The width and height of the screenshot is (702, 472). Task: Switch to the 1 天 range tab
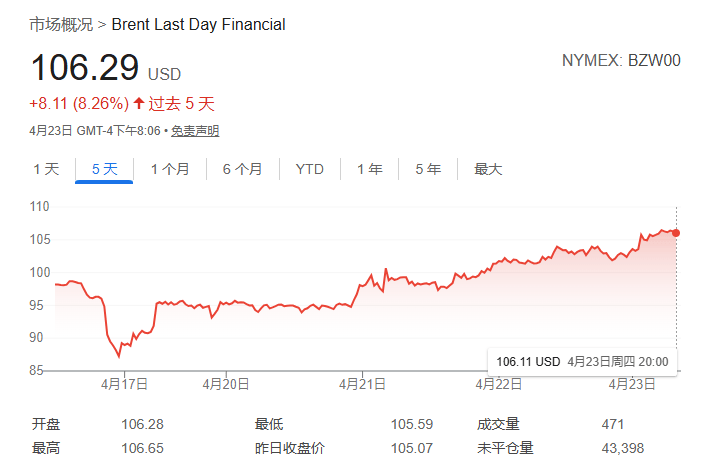[46, 169]
